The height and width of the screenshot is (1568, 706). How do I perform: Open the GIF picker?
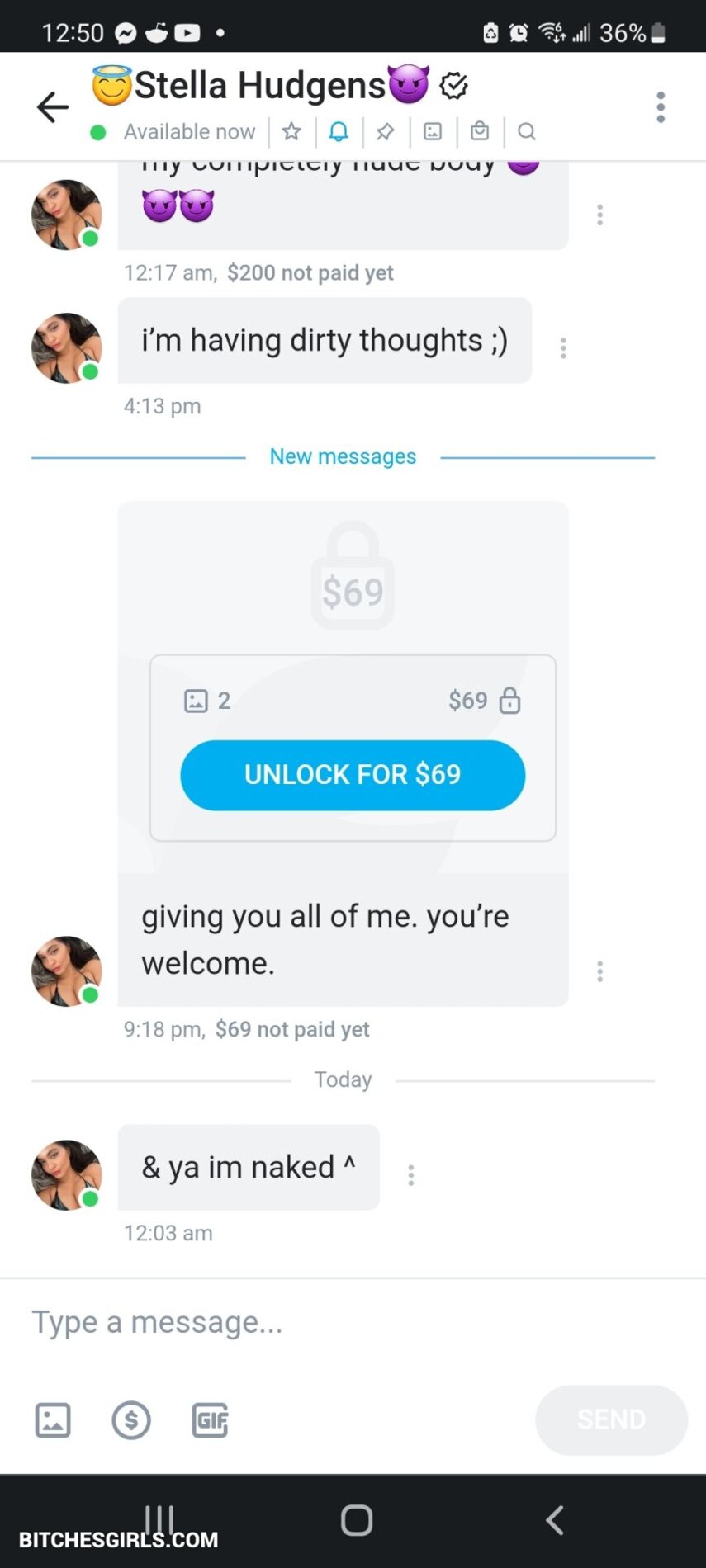pos(210,1420)
